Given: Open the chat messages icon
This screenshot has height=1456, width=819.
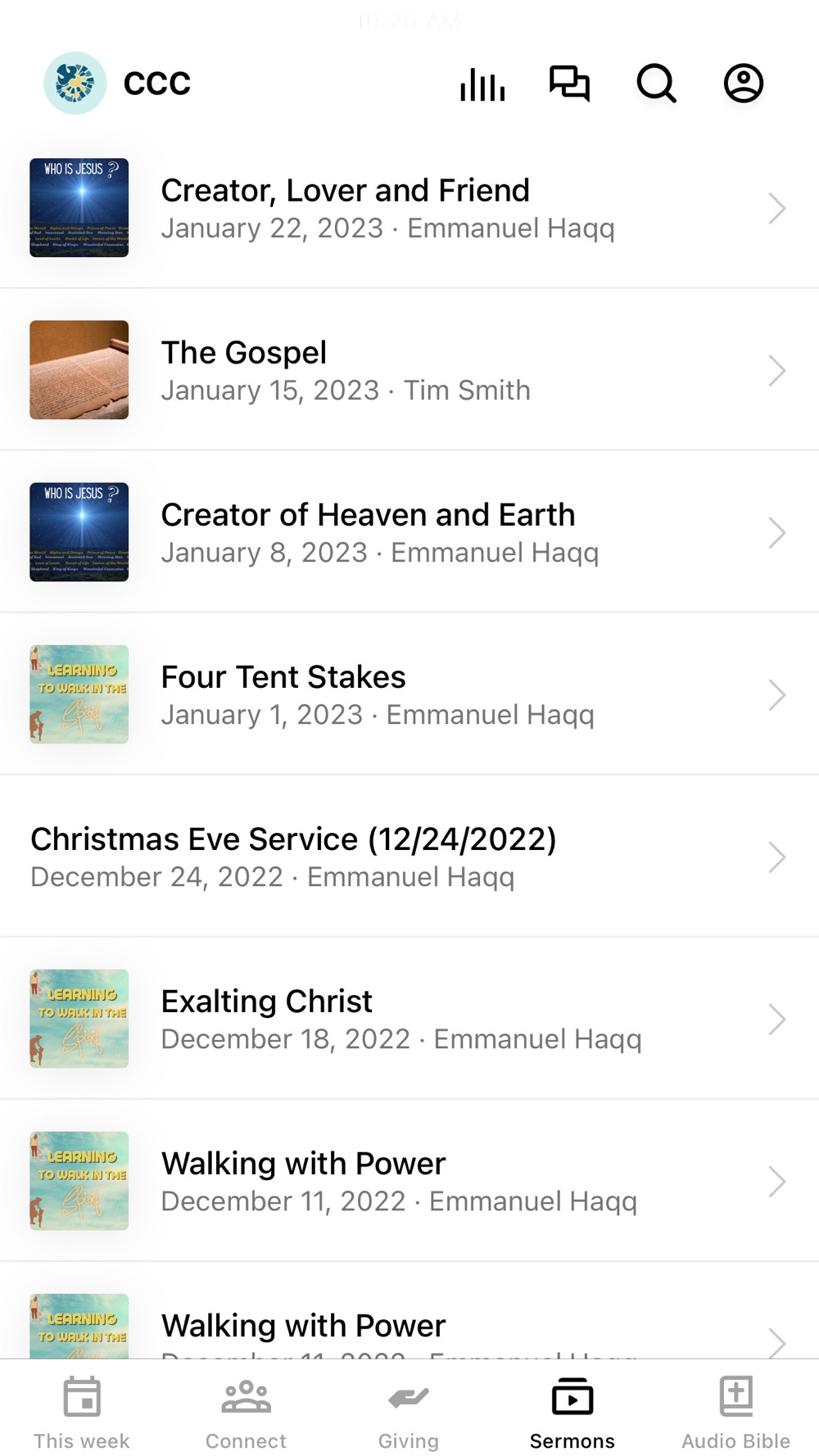Looking at the screenshot, I should coord(569,84).
